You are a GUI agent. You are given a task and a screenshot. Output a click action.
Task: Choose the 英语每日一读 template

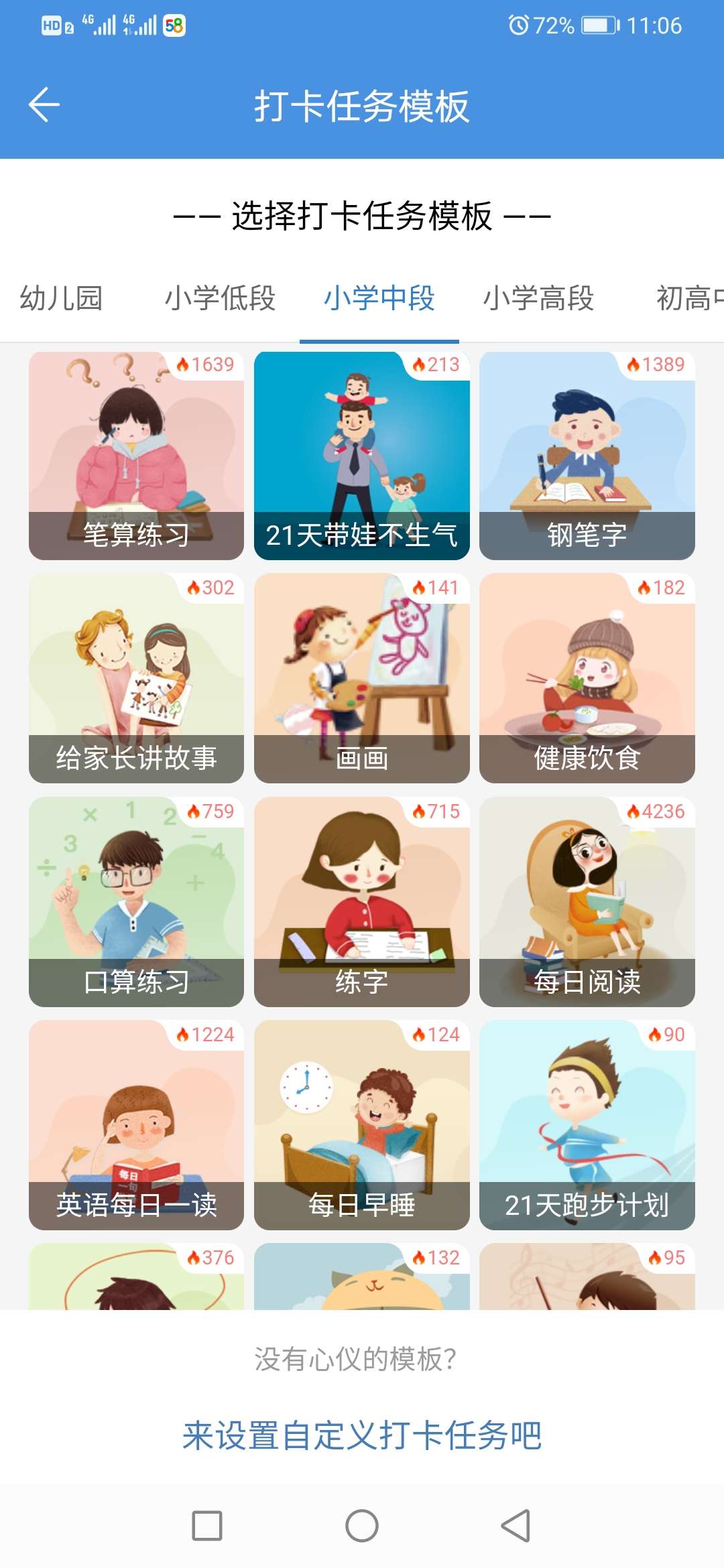(x=136, y=1125)
